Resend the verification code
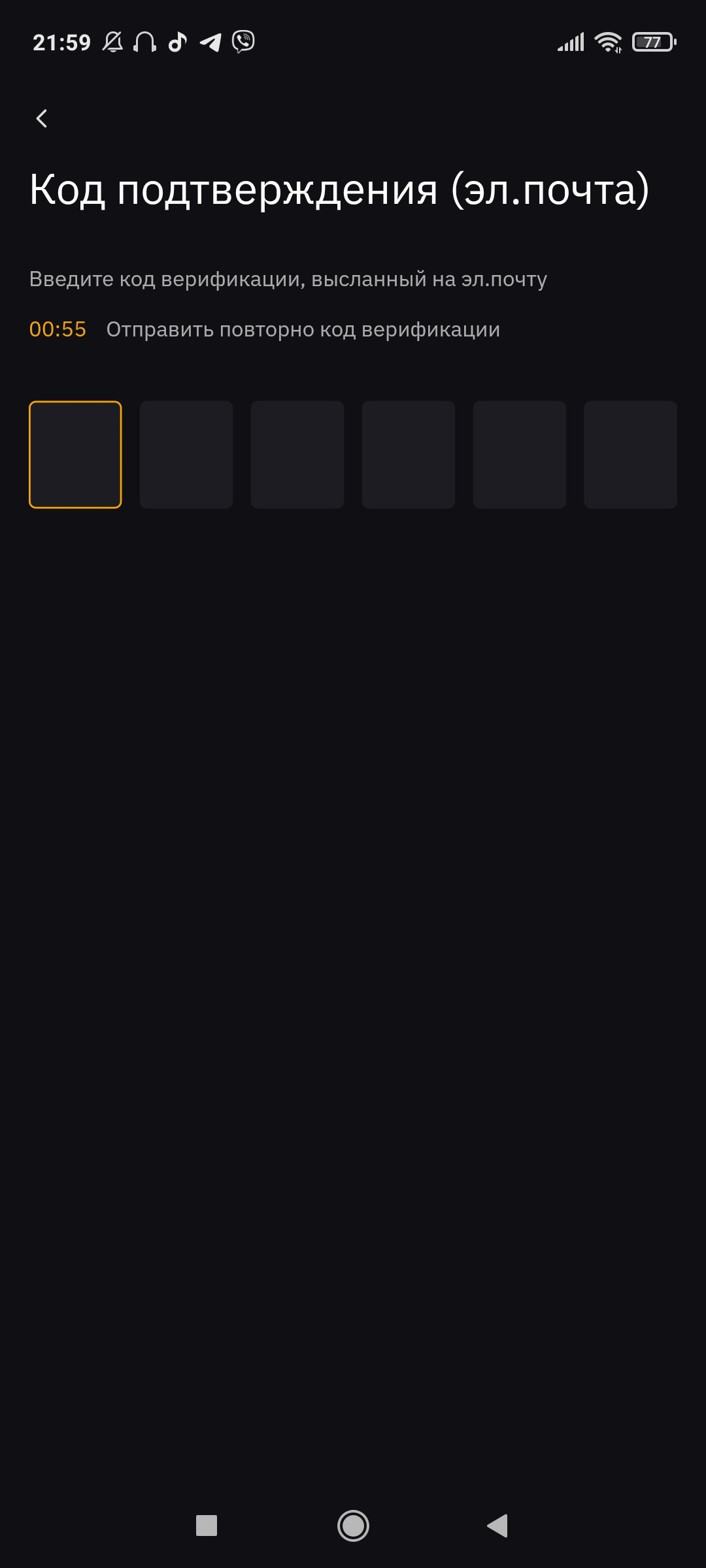Viewport: 706px width, 1568px height. pyautogui.click(x=303, y=329)
